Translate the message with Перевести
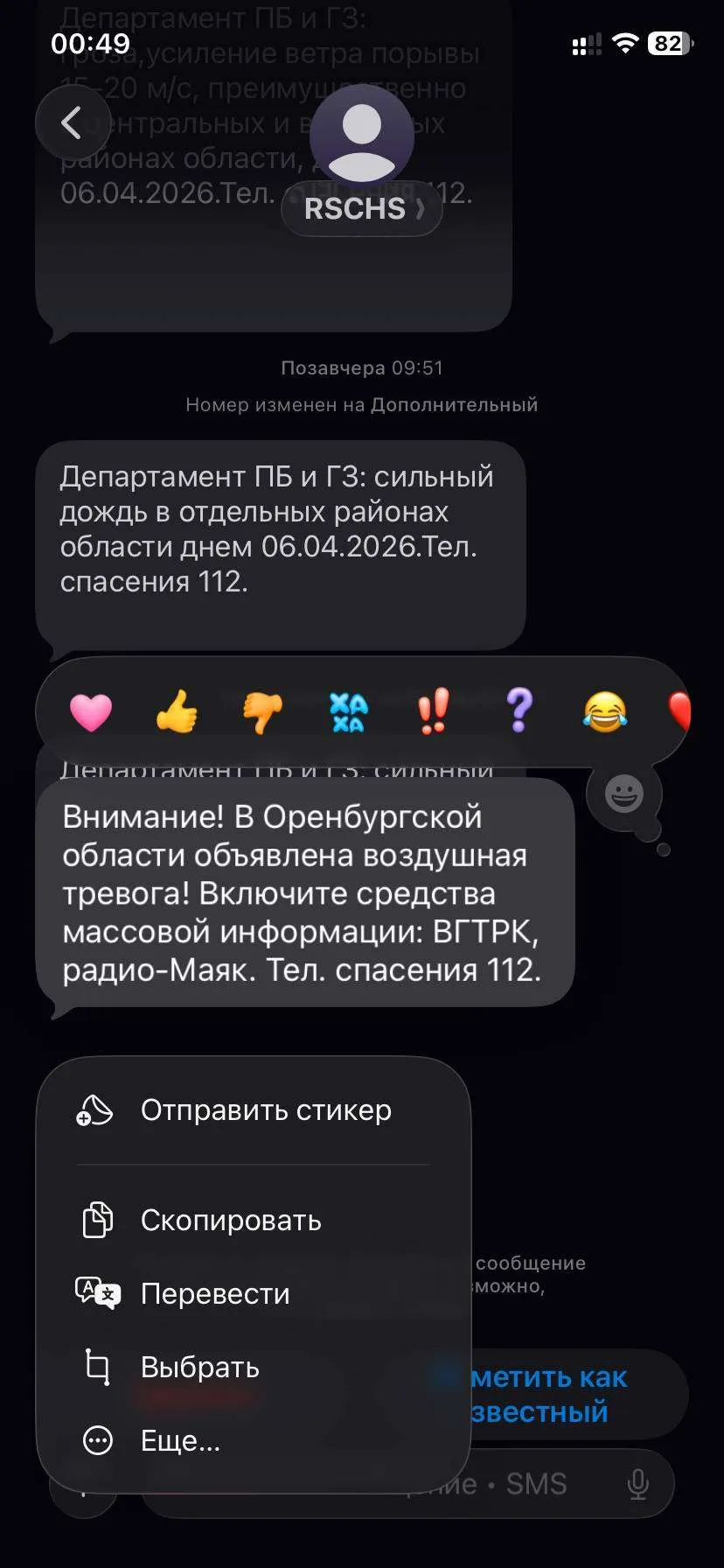The image size is (724, 1568). pyautogui.click(x=254, y=1294)
